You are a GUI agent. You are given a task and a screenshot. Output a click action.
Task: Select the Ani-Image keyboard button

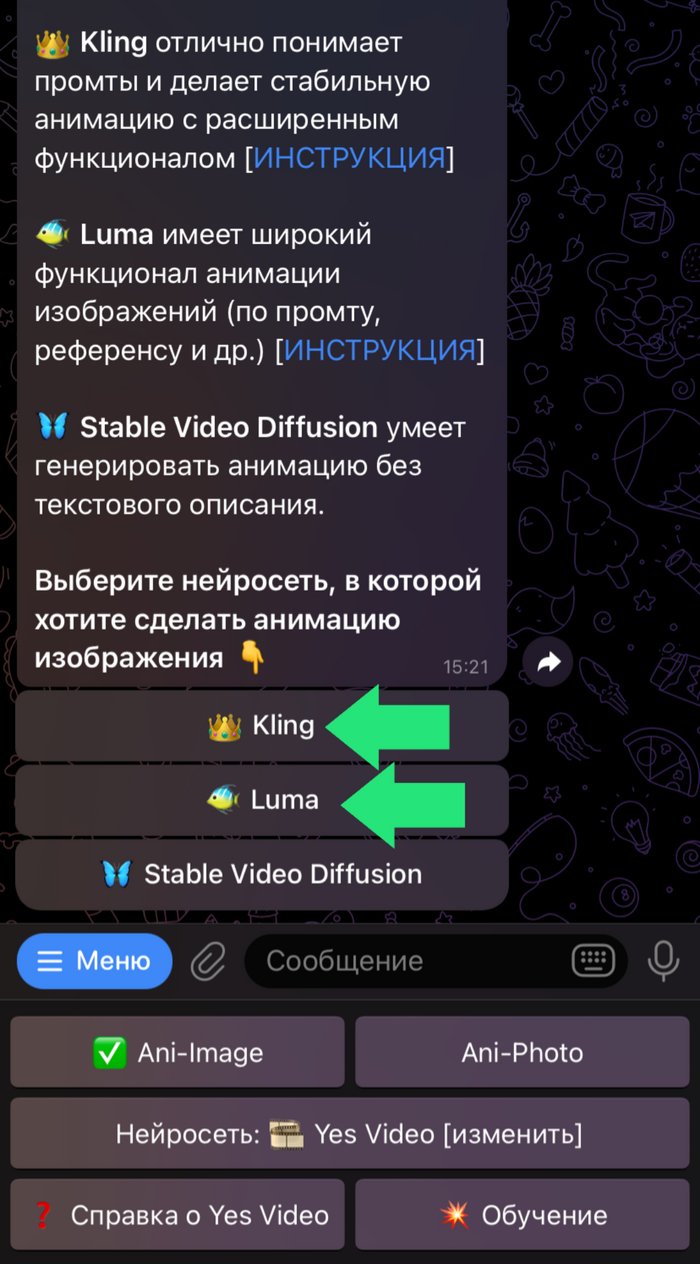[178, 1052]
